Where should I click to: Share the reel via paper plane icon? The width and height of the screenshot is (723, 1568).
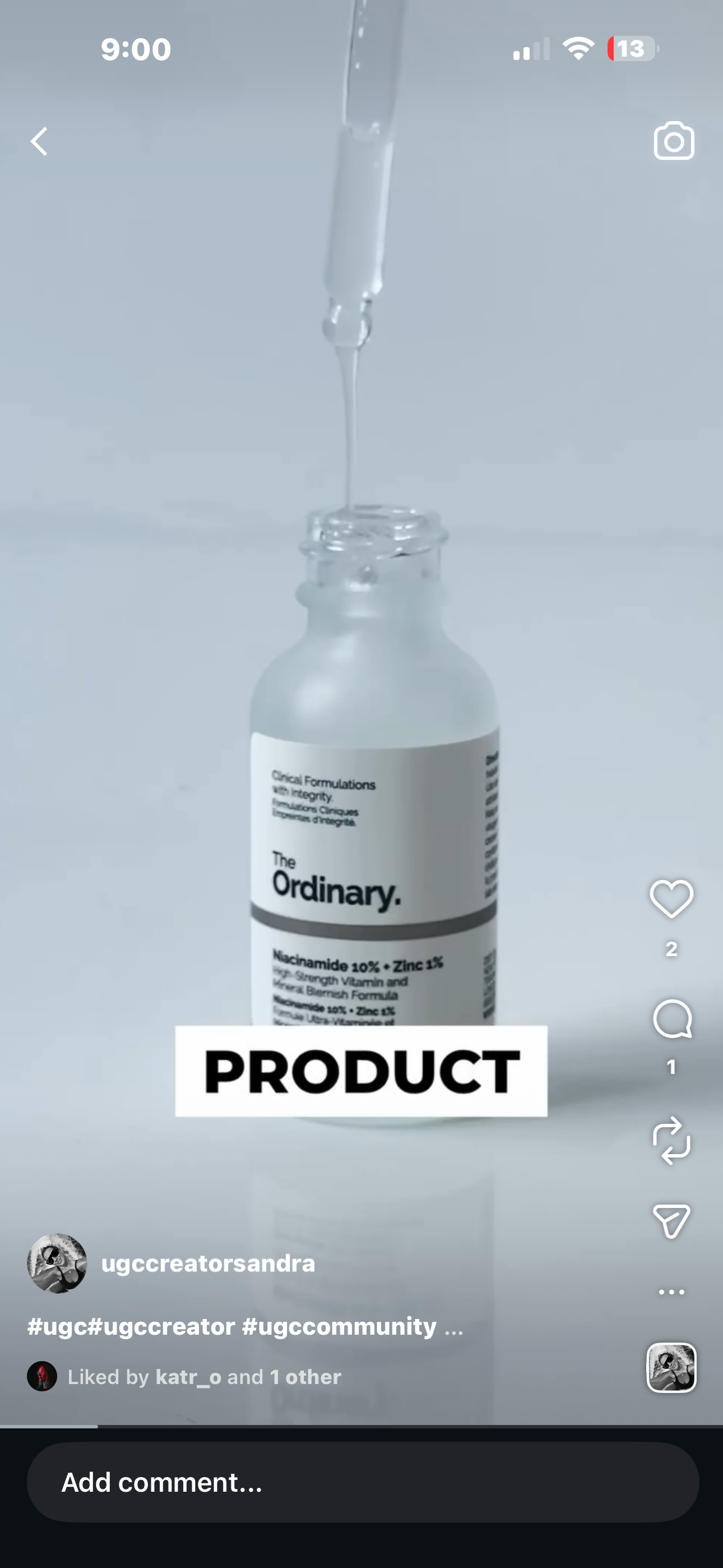click(671, 1220)
